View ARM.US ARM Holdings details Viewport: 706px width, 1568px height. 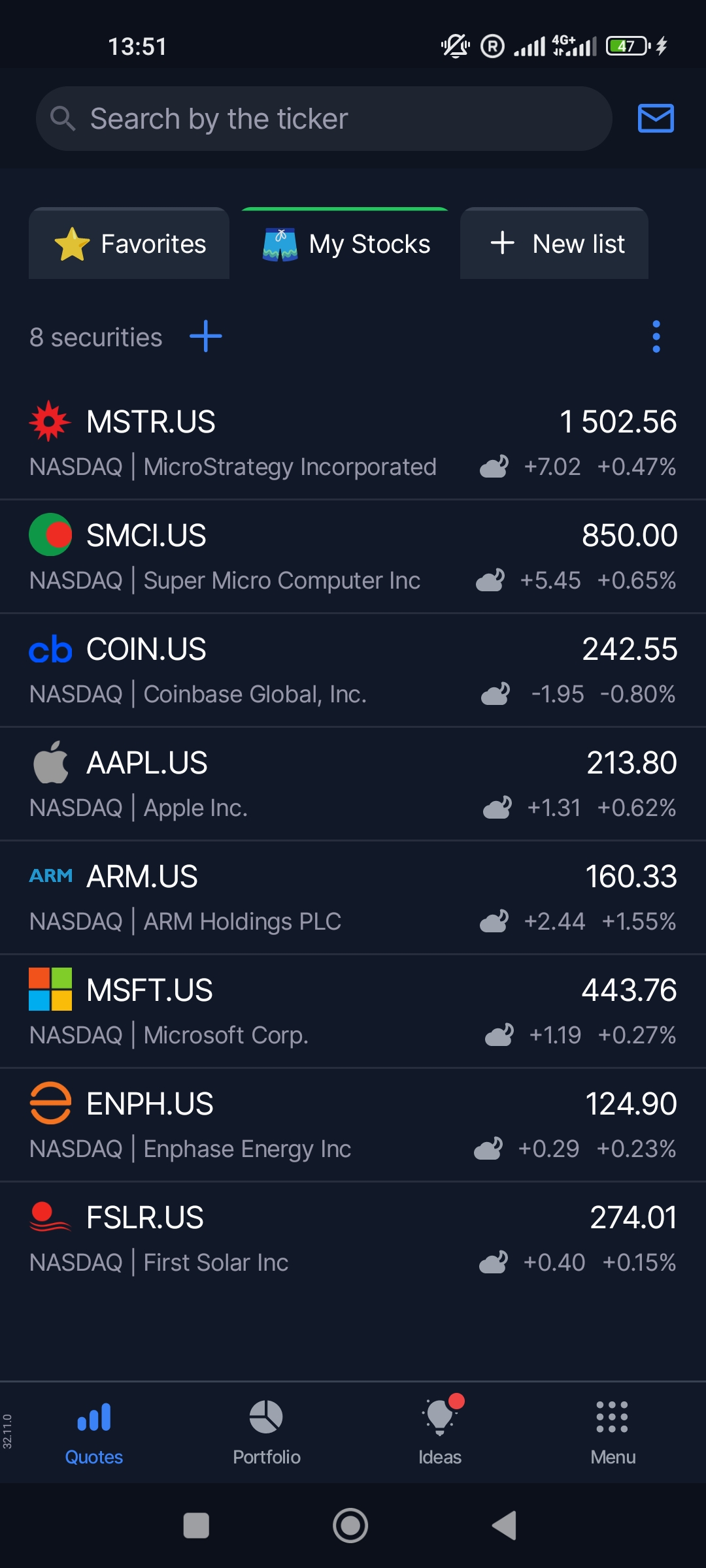[x=353, y=898]
